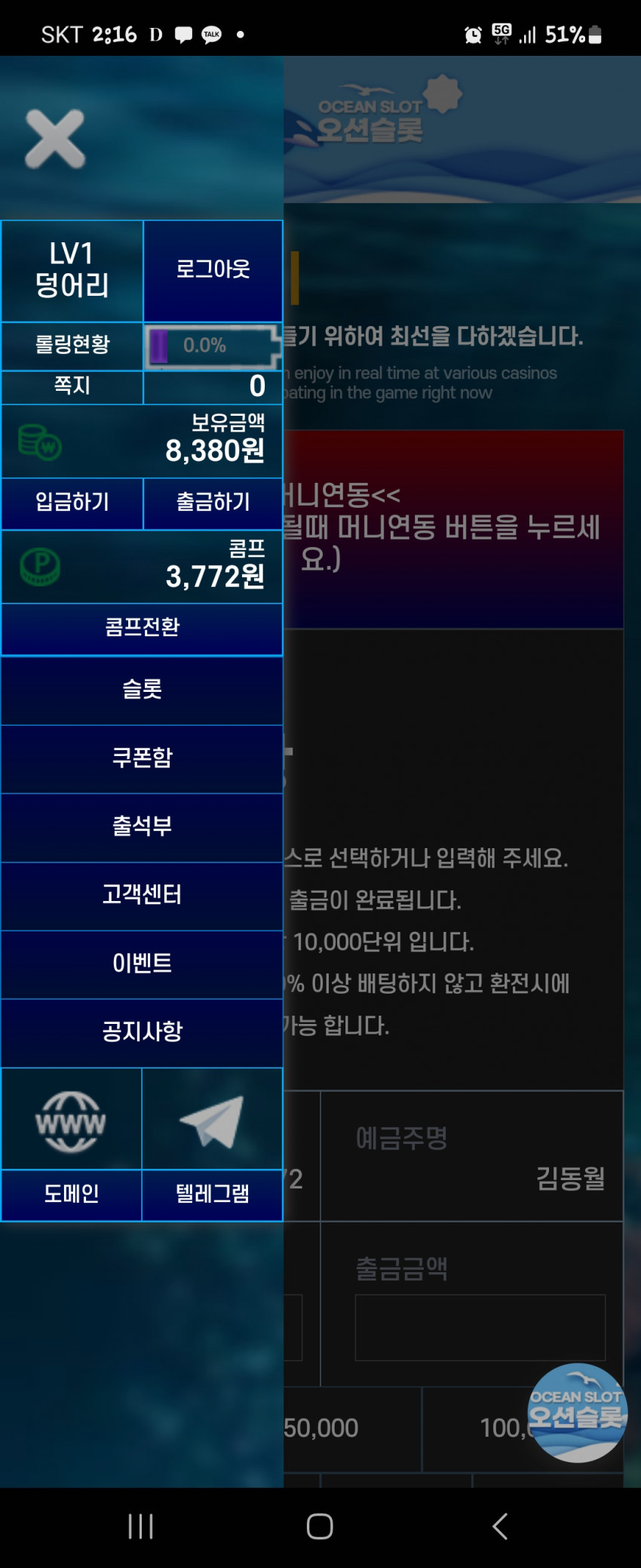Open the 도메인 link
The height and width of the screenshot is (1568, 641).
click(72, 1143)
